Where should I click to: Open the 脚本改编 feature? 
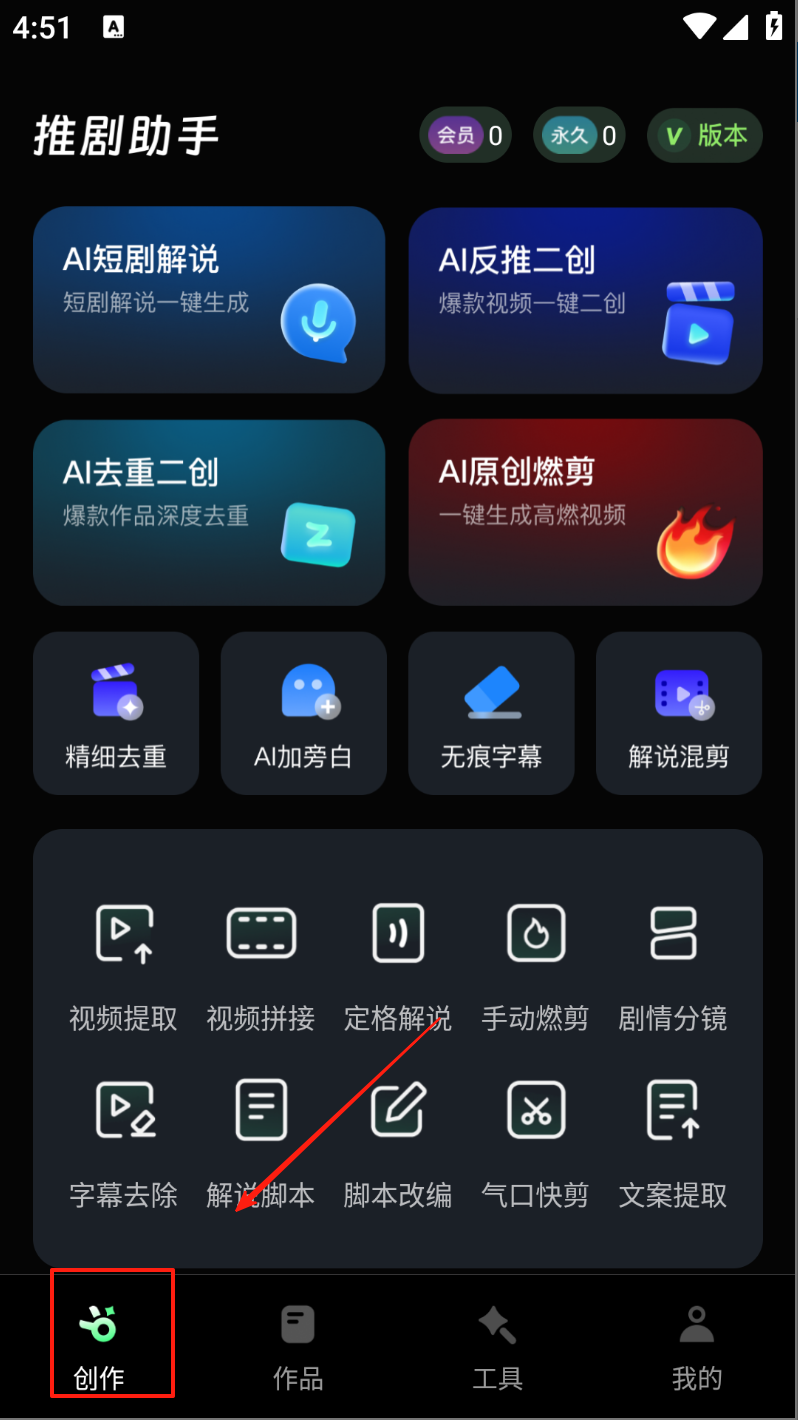398,1142
